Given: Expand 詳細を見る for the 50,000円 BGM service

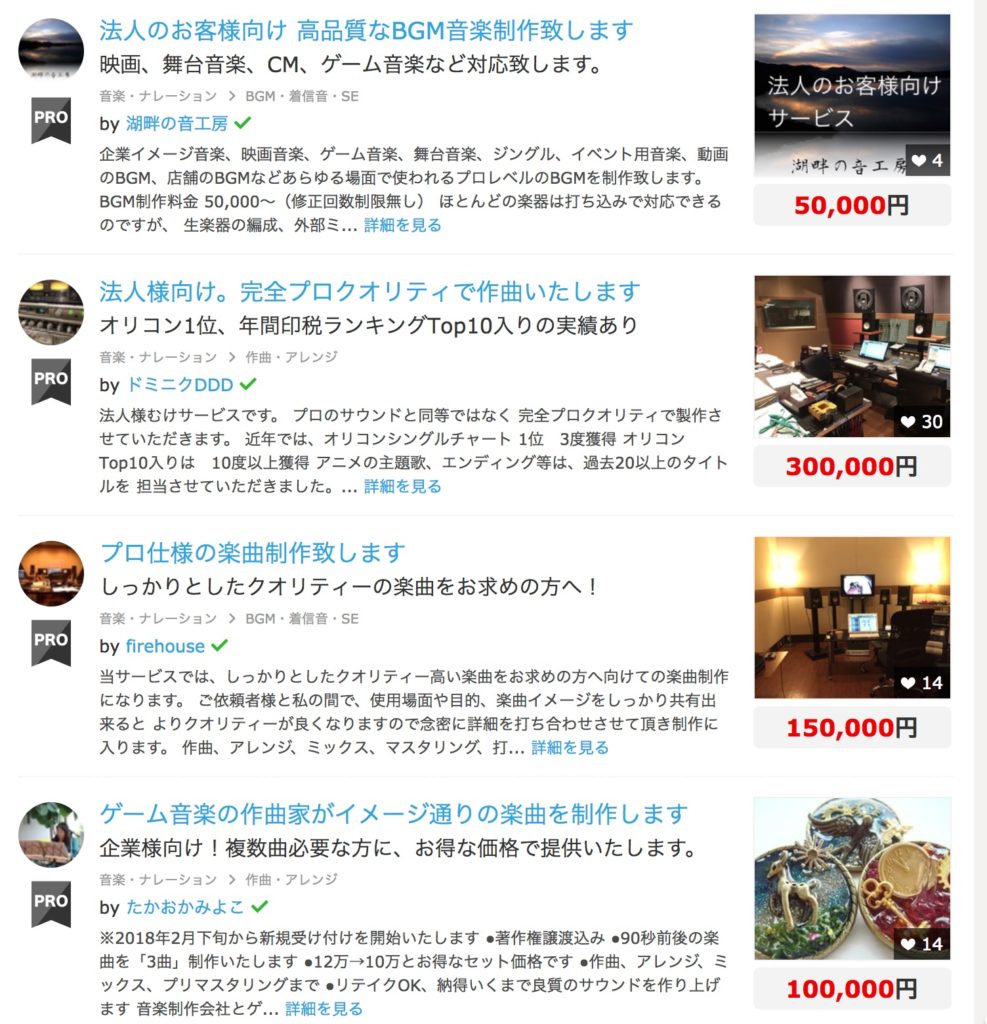Looking at the screenshot, I should point(402,225).
